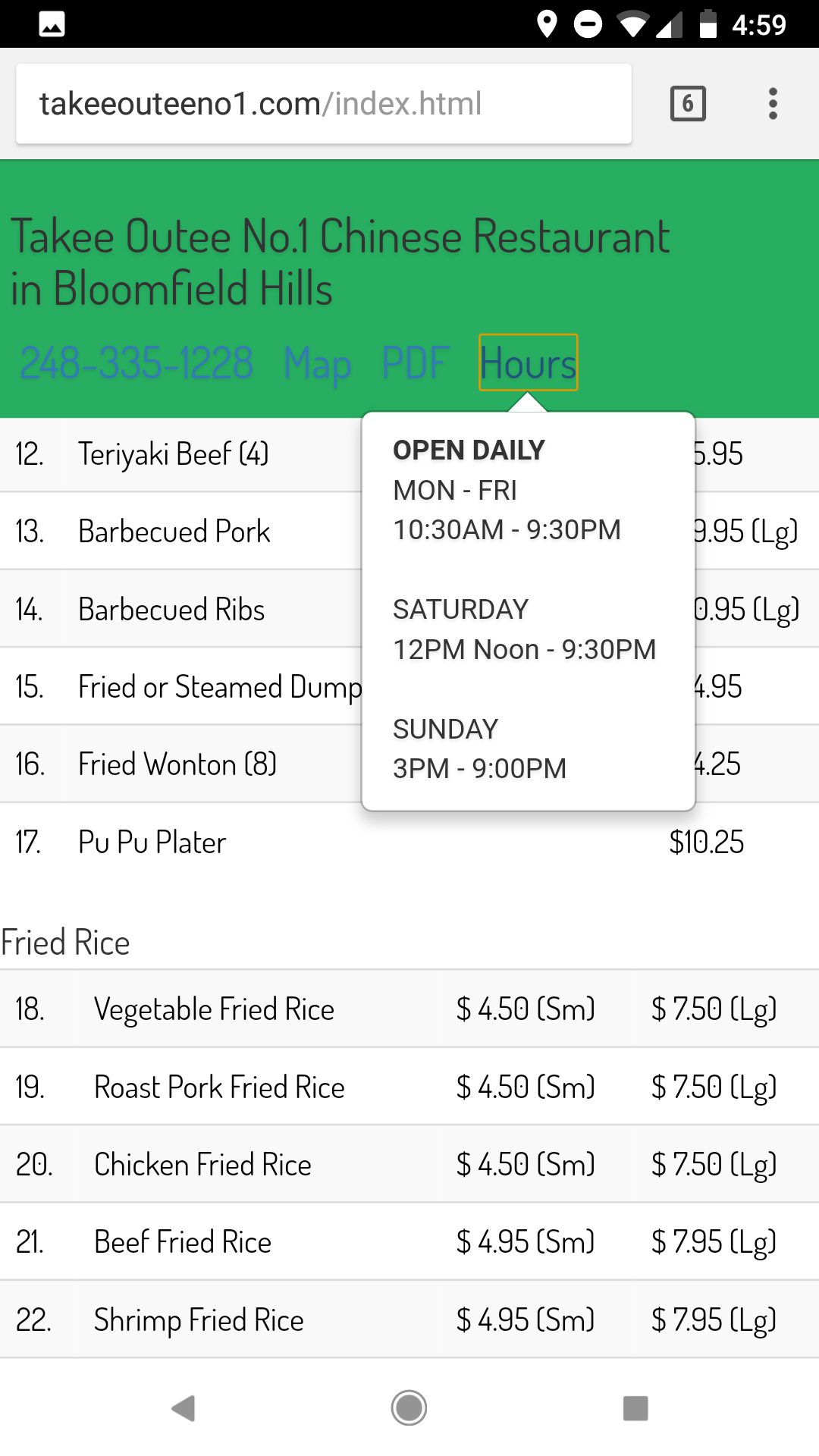
Task: Toggle the Hours popup link
Action: coord(528,363)
